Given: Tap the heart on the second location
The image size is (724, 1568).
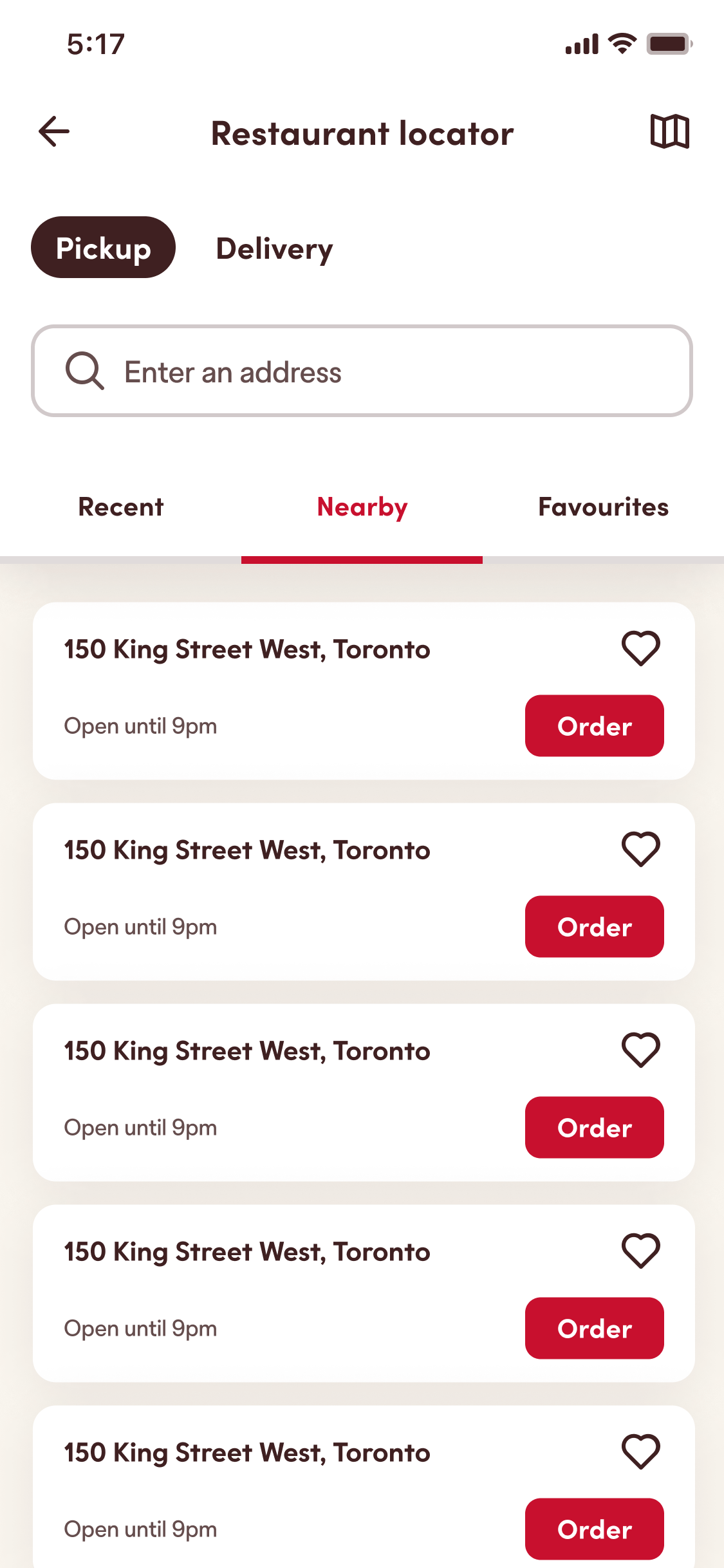Looking at the screenshot, I should click(640, 849).
